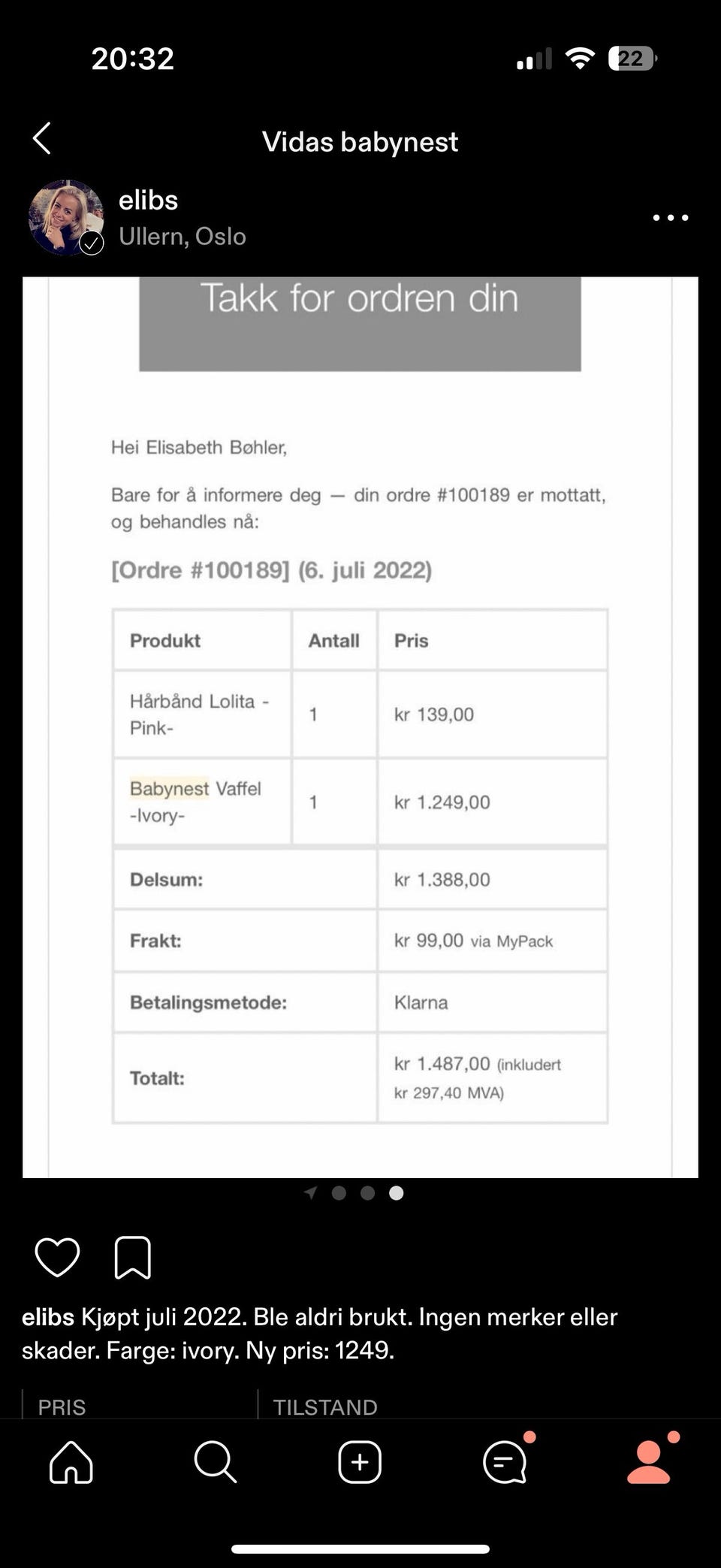This screenshot has width=721, height=1568.
Task: Open your profile icon in the bottom bar
Action: [x=648, y=1461]
